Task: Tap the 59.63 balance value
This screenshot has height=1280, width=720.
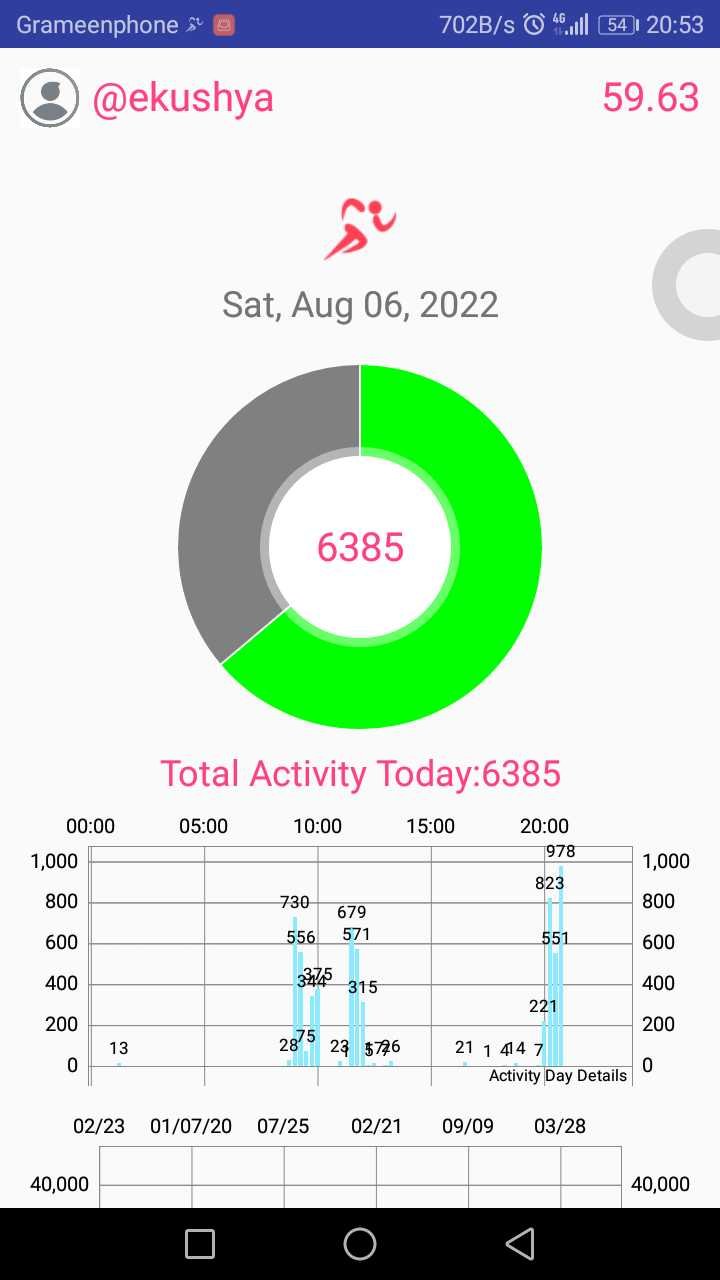Action: point(650,98)
